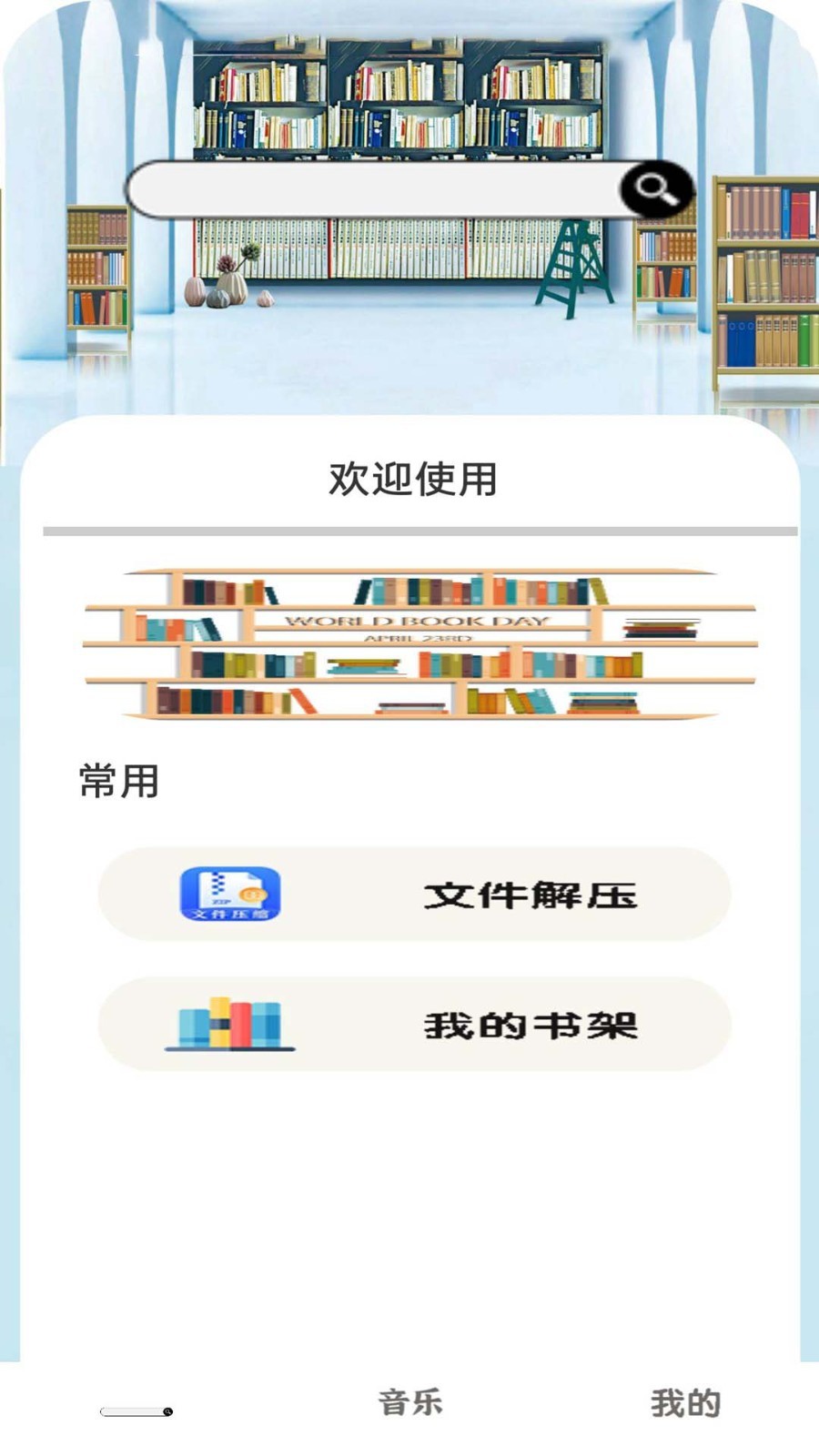Tap the search input box

coord(373,190)
